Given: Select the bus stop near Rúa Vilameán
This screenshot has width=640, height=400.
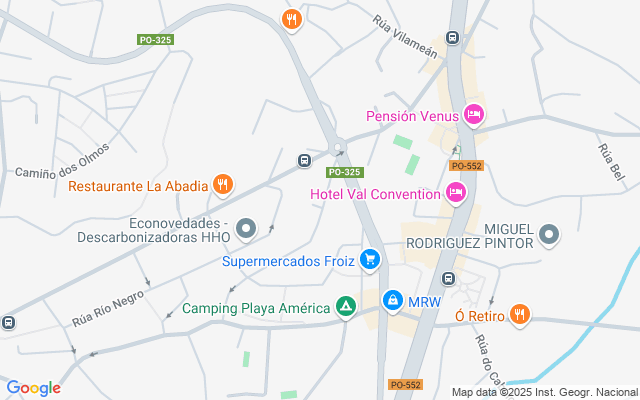Looking at the screenshot, I should click(x=452, y=38).
